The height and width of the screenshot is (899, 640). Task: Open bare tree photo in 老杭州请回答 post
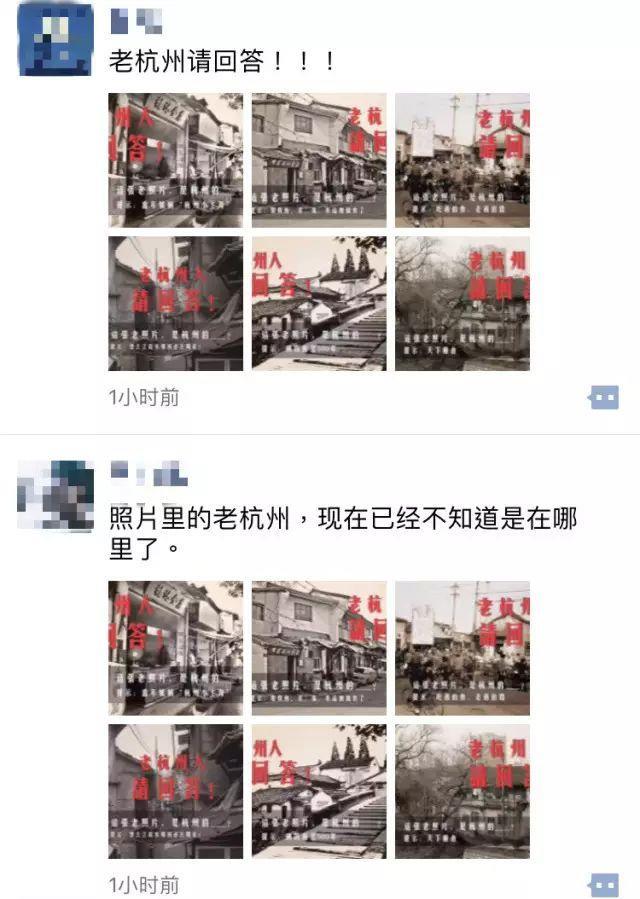click(x=462, y=303)
